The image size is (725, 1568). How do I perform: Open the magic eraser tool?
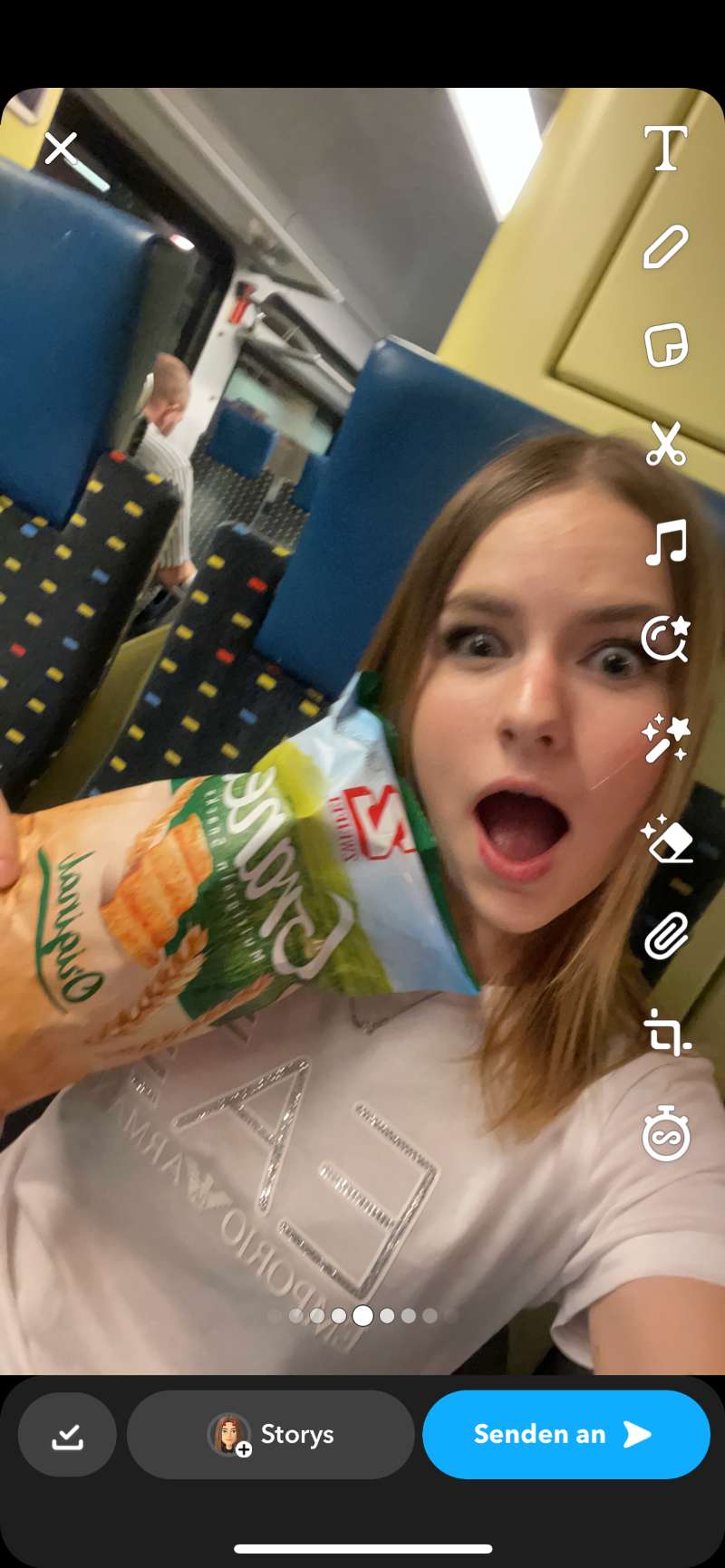[x=665, y=838]
